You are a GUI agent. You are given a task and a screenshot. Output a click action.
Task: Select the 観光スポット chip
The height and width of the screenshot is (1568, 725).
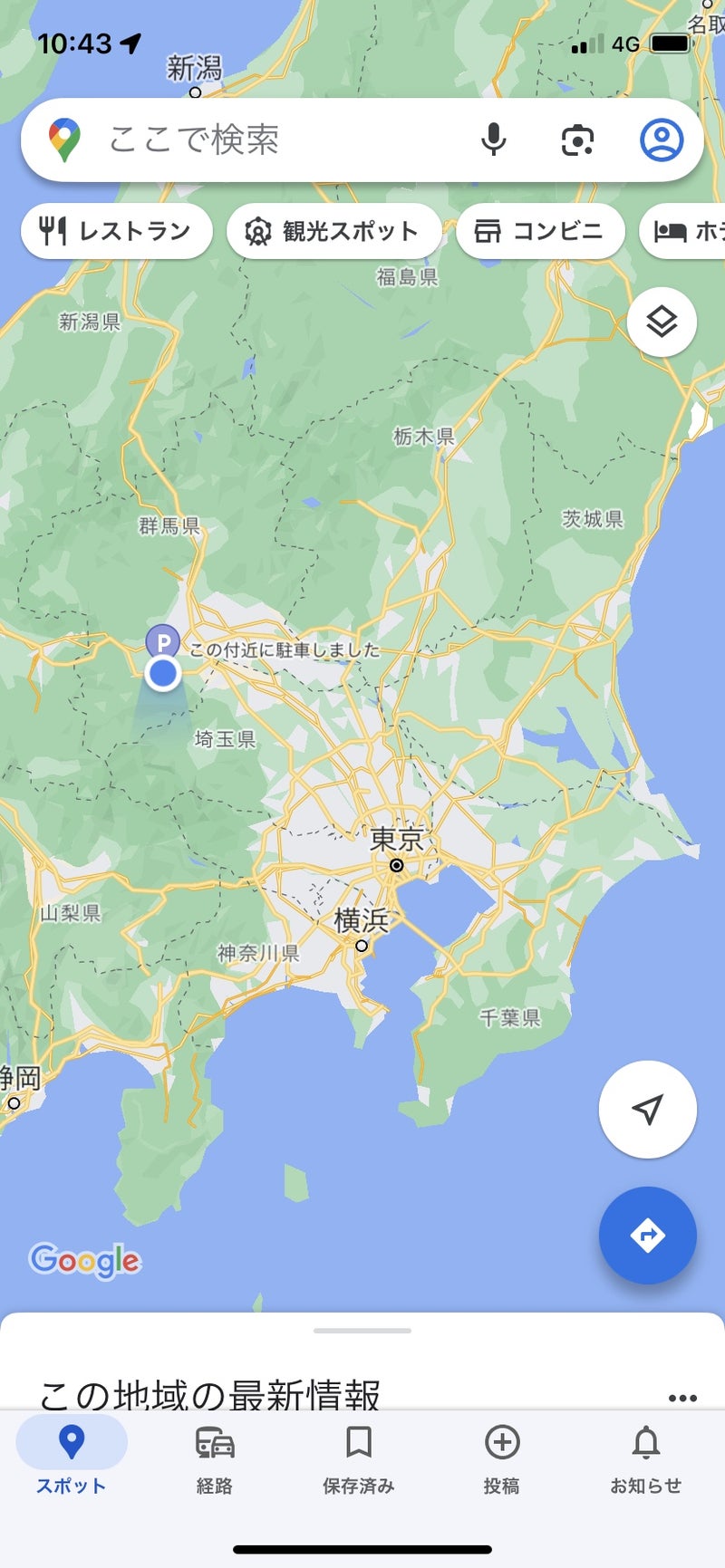point(333,231)
